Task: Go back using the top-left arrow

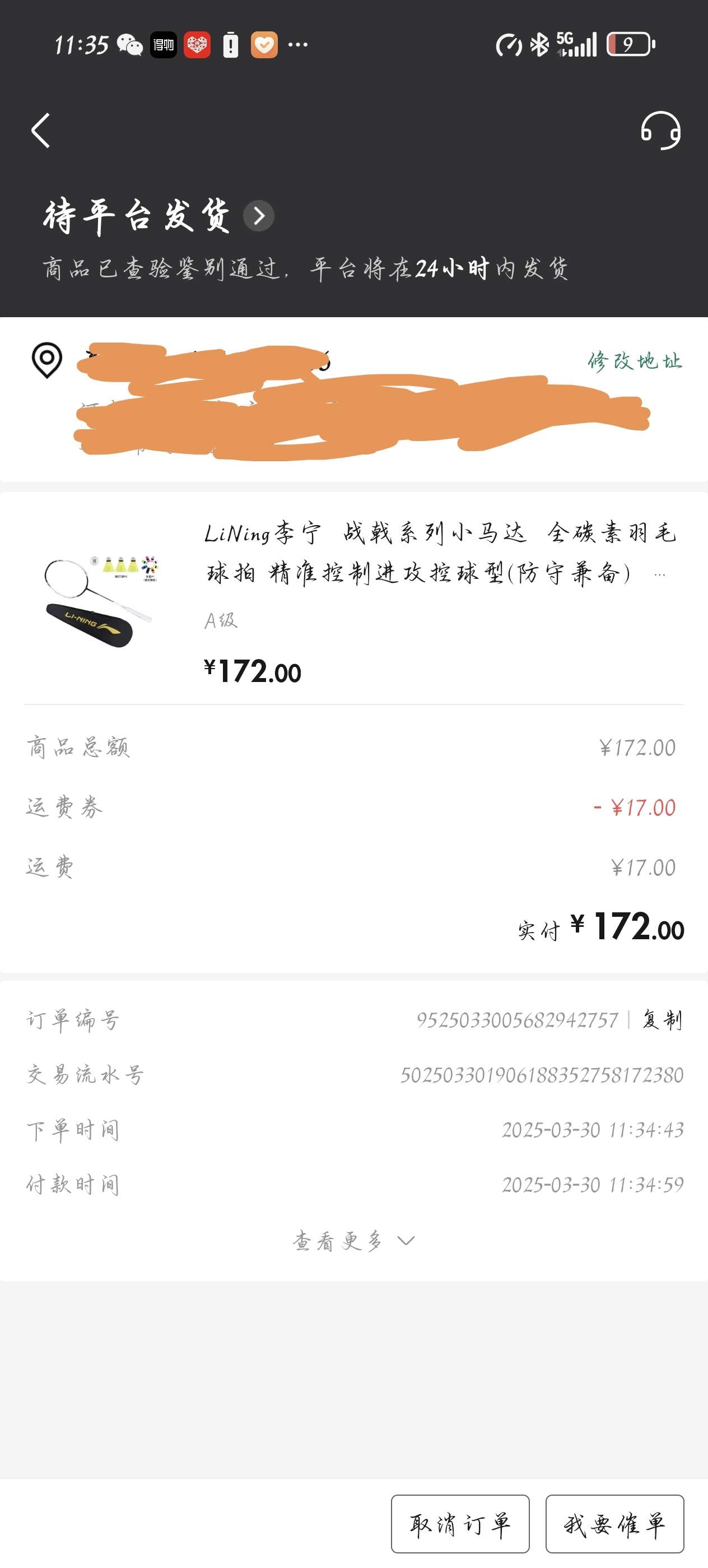Action: 41,131
